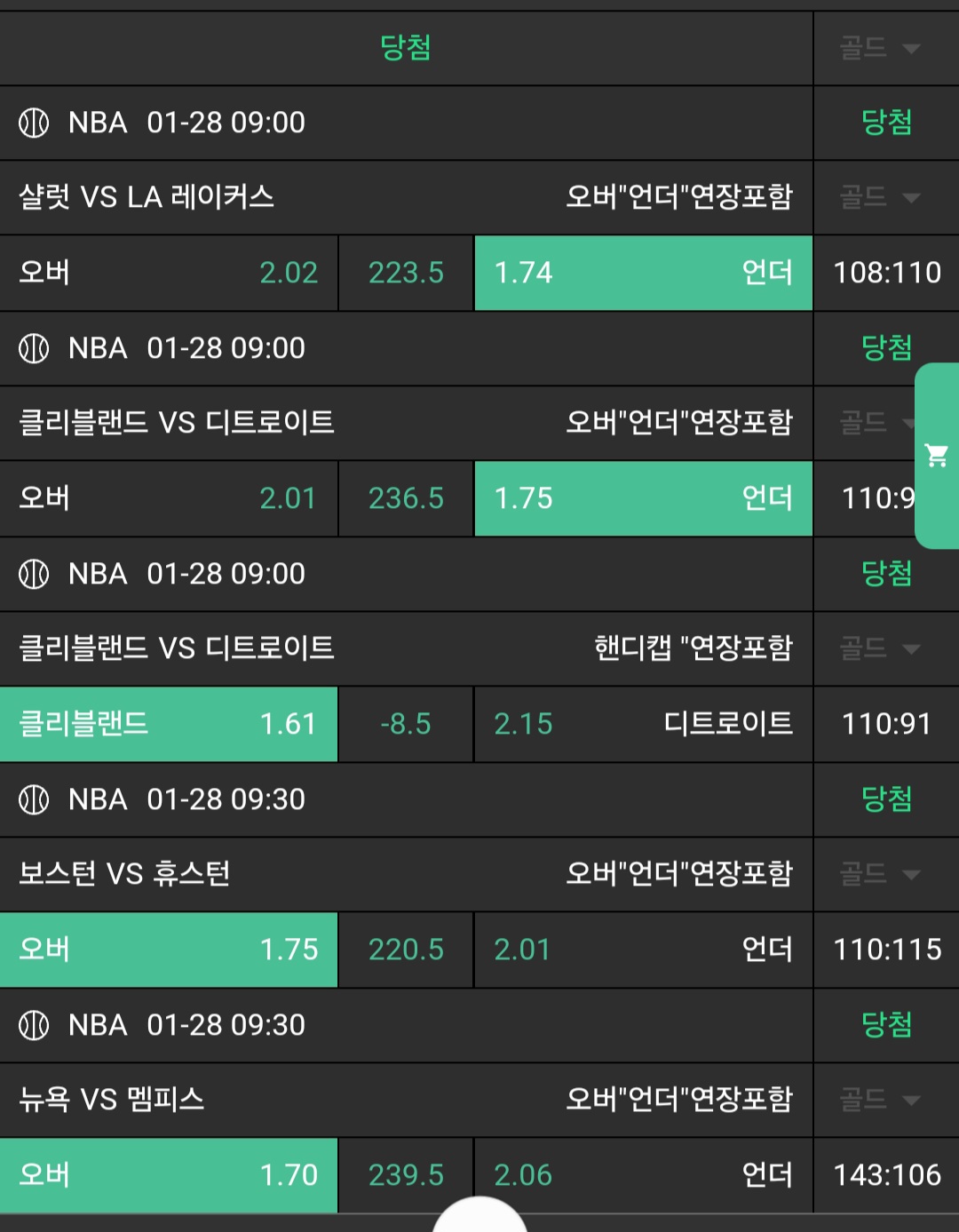
Task: Tap 오버 1.70 for 뉴욕 VS 멤피스
Action: [169, 1175]
